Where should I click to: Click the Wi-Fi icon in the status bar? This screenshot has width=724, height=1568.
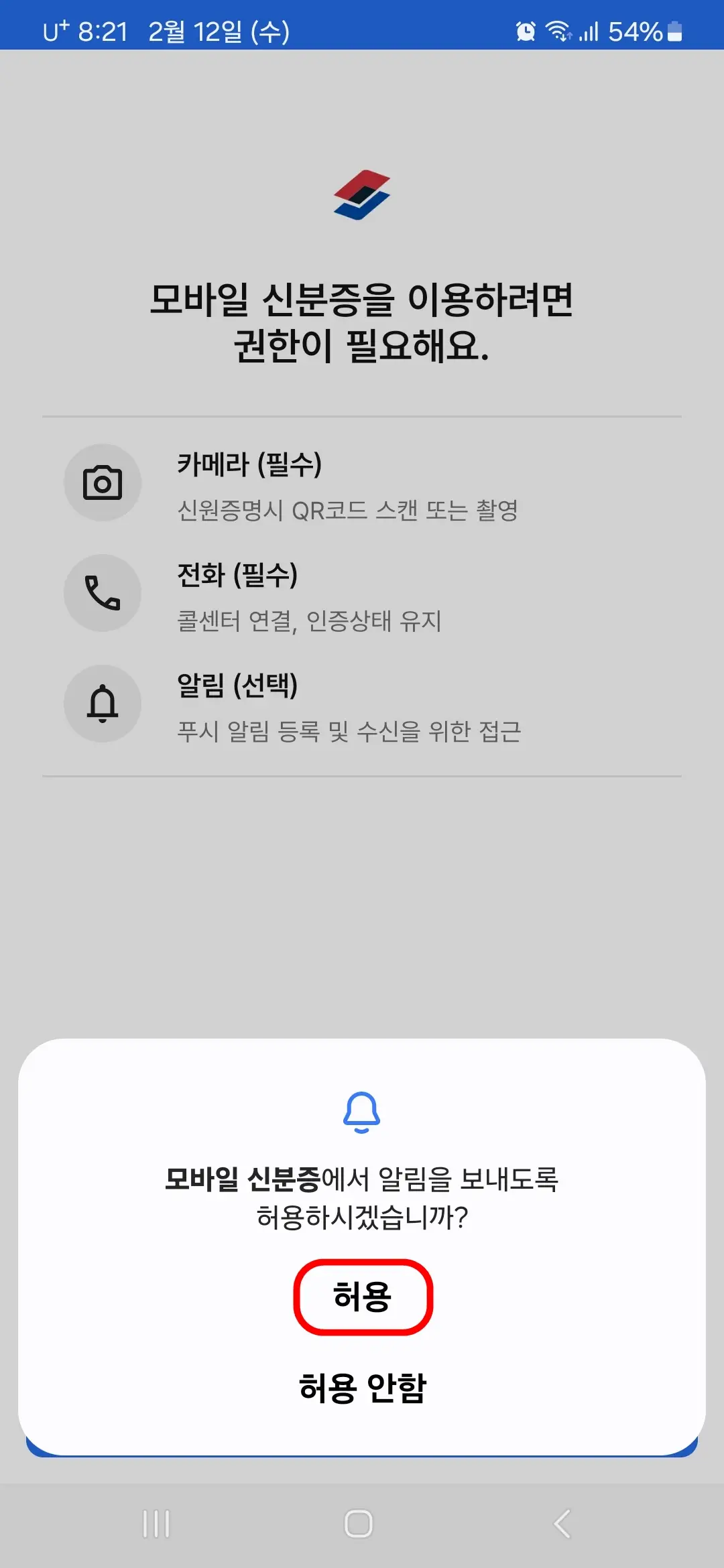click(558, 30)
